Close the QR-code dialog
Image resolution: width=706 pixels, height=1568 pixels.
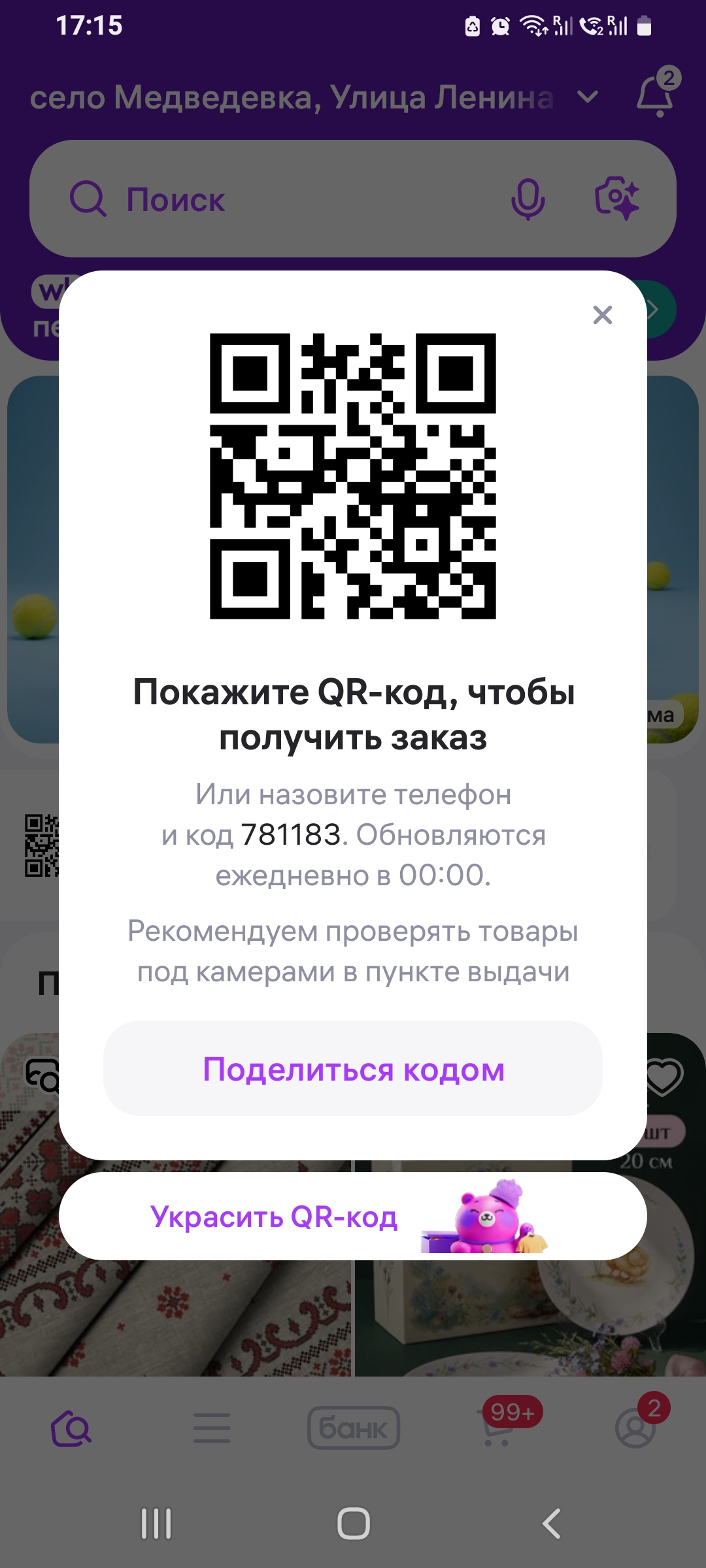coord(602,315)
